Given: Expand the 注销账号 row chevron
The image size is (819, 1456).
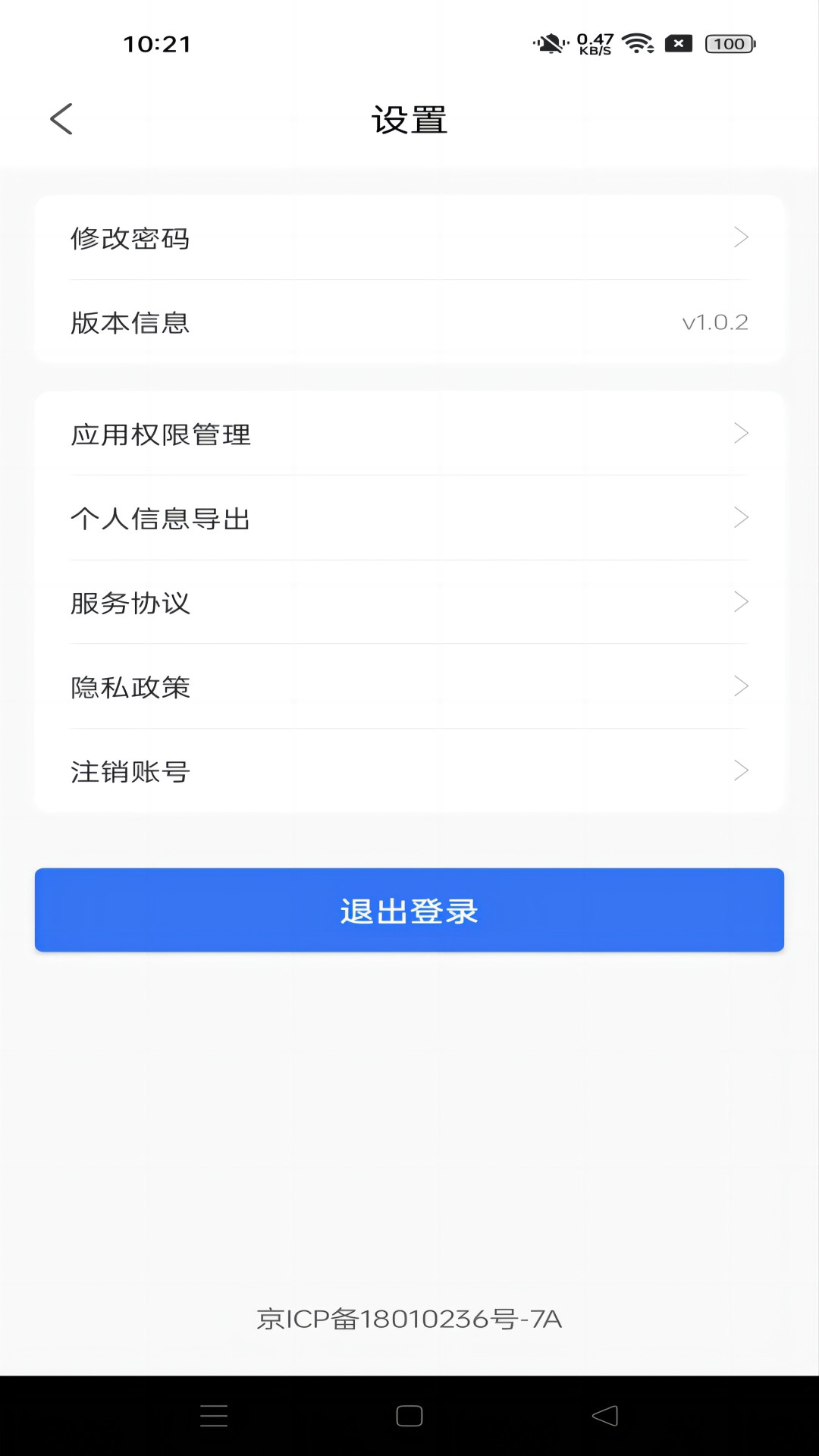Looking at the screenshot, I should tap(742, 771).
